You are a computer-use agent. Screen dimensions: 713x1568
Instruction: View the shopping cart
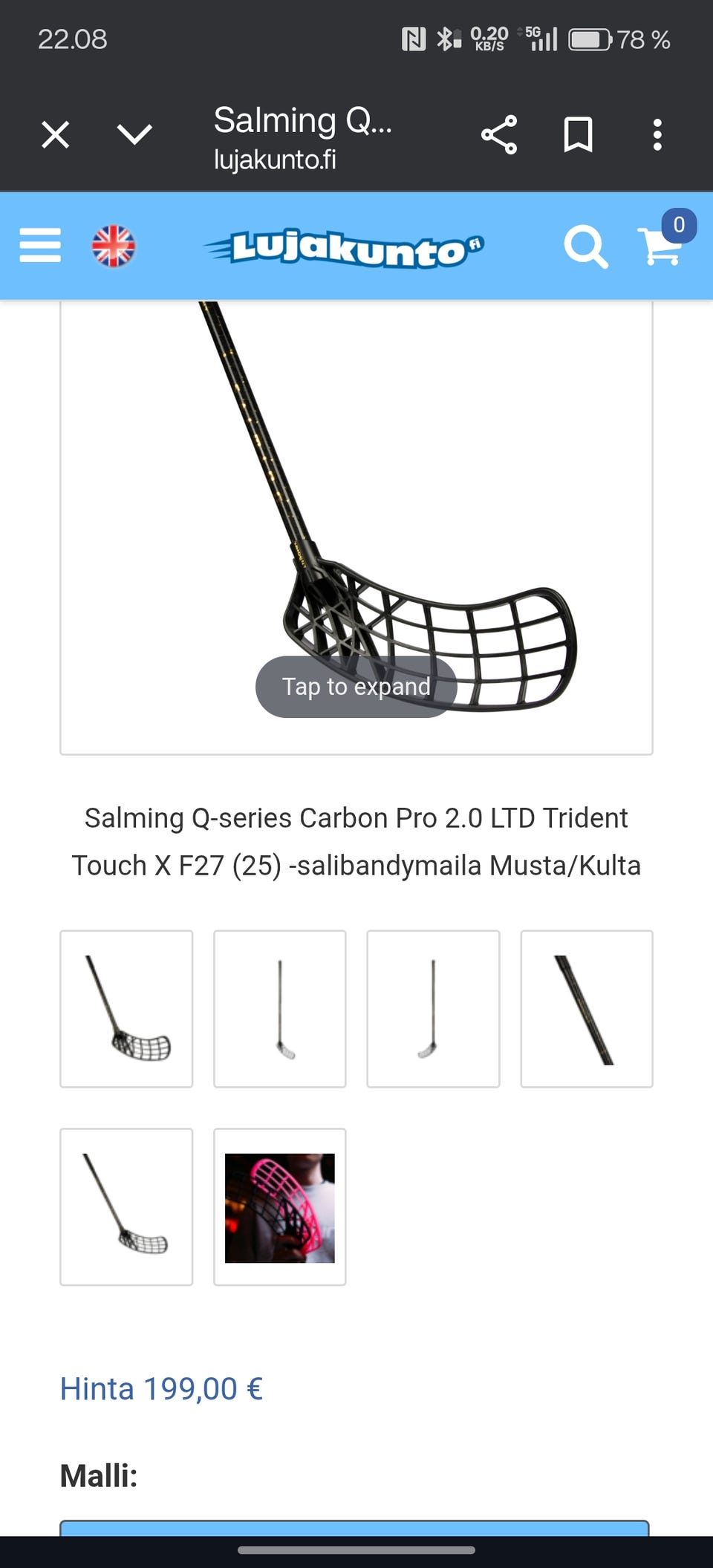click(661, 244)
